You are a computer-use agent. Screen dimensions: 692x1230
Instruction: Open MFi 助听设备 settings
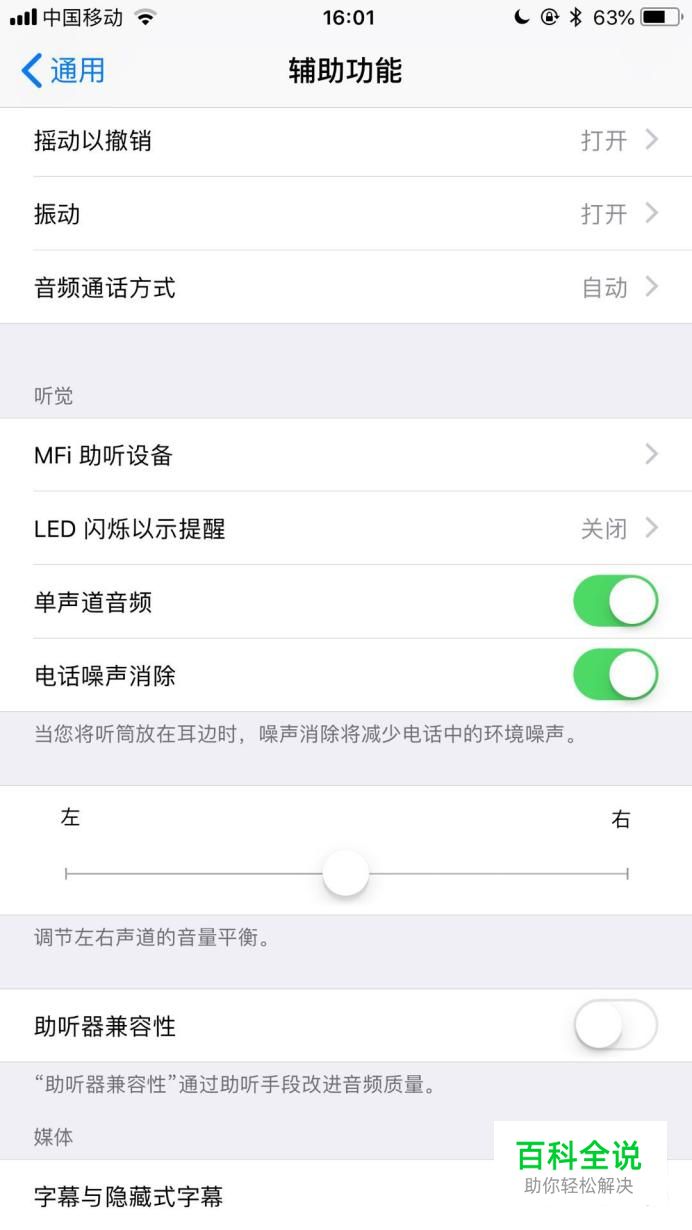345,455
